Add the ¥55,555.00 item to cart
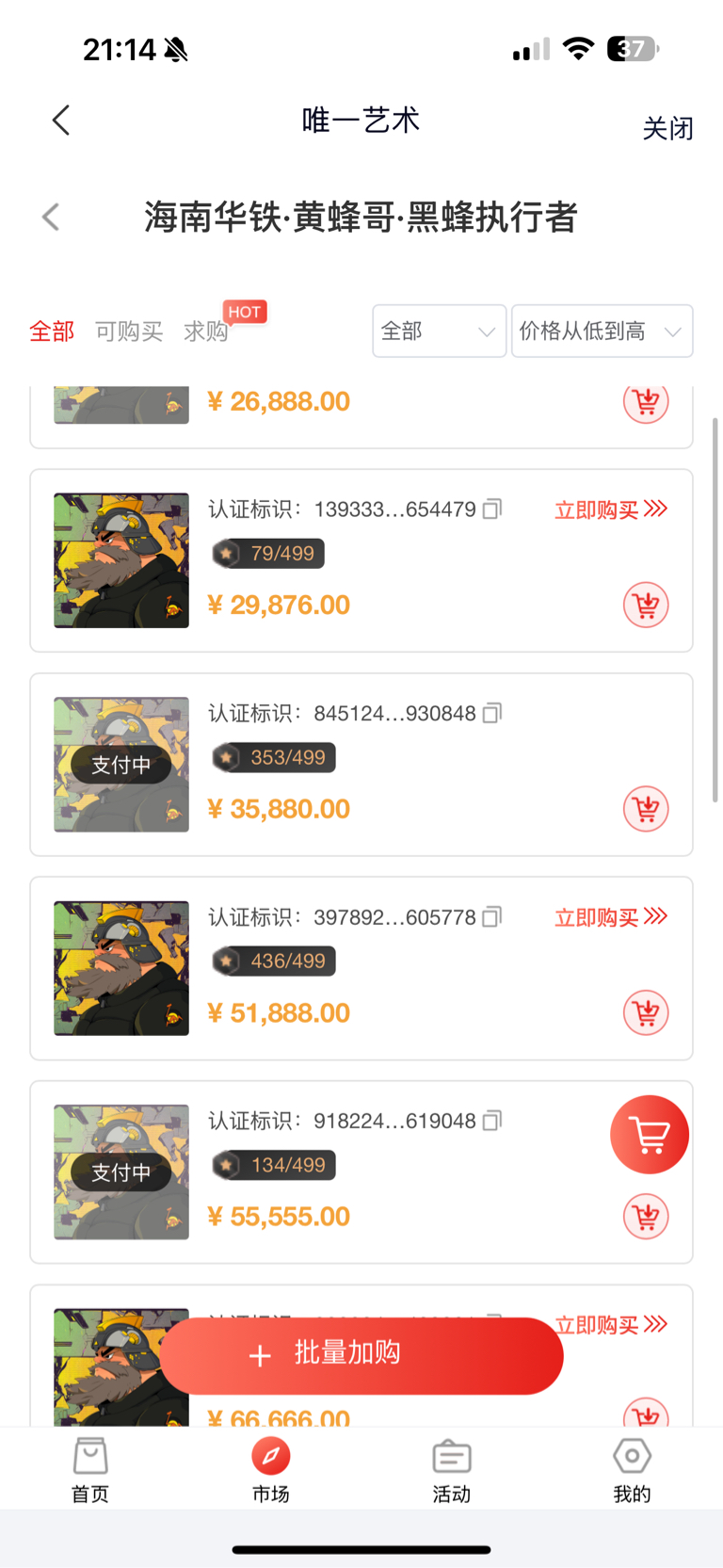Image resolution: width=723 pixels, height=1568 pixels. (646, 1217)
